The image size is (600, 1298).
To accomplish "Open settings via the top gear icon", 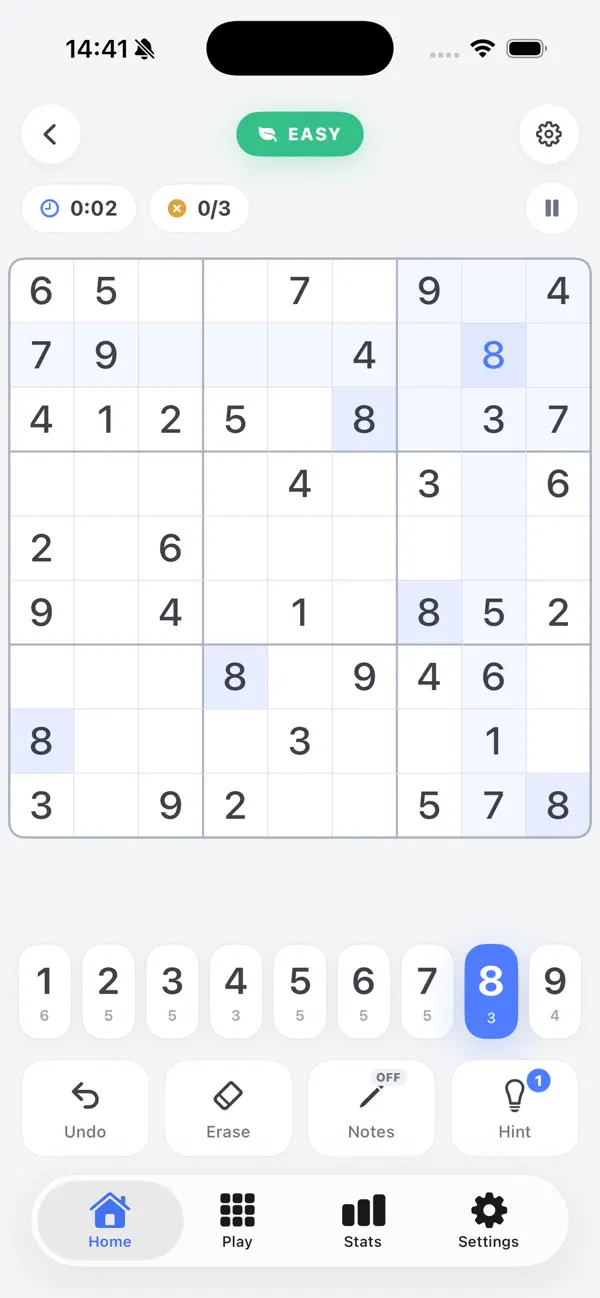I will pos(549,134).
